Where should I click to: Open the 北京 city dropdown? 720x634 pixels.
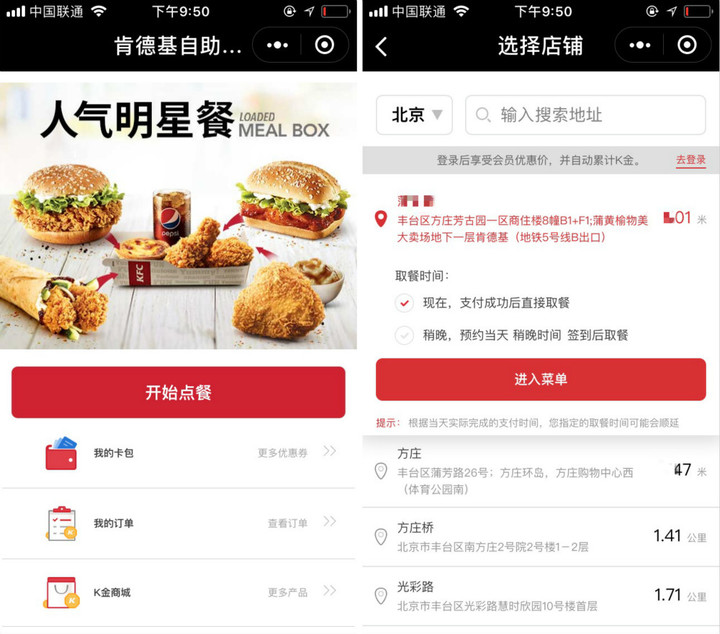(414, 115)
